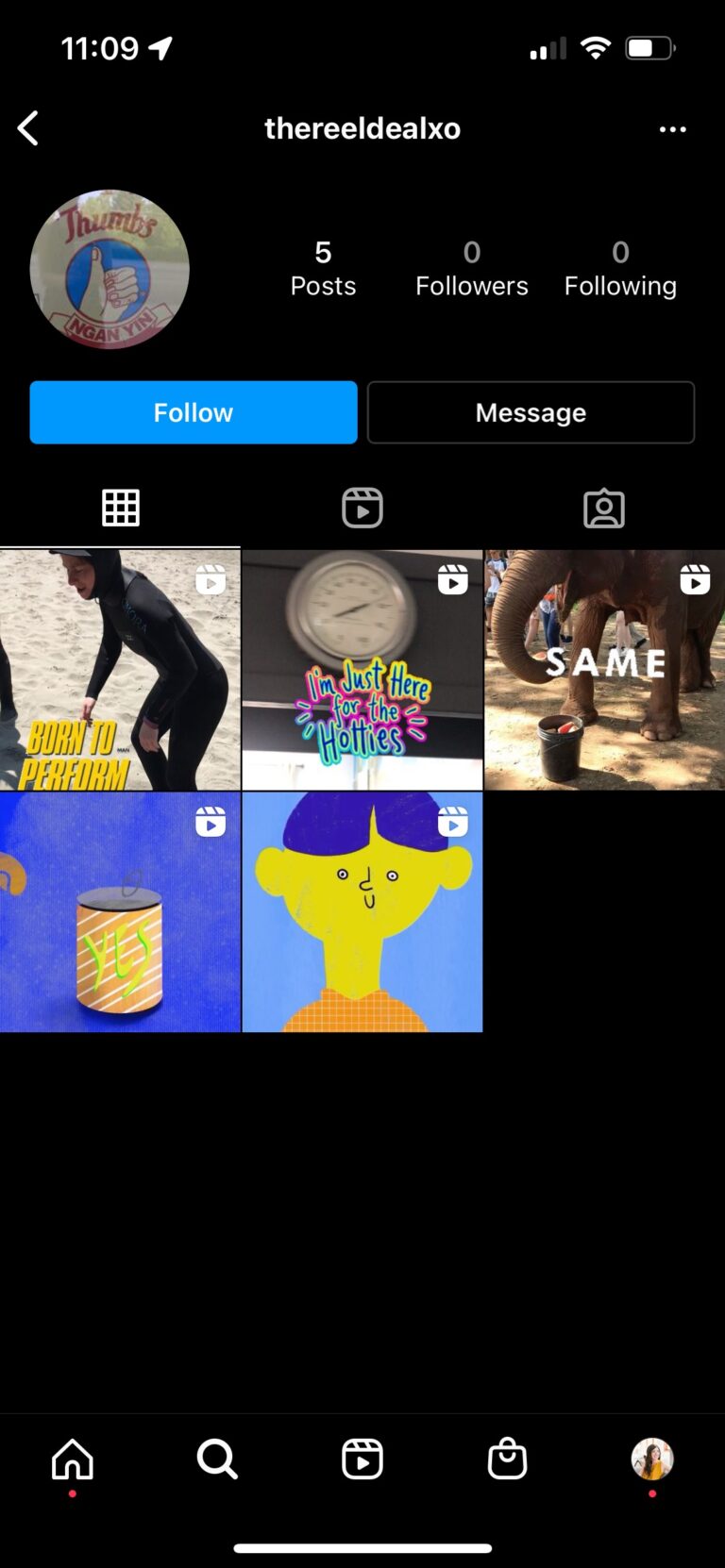Switch to your own profile via avatar
This screenshot has width=725, height=1568.
click(651, 1459)
